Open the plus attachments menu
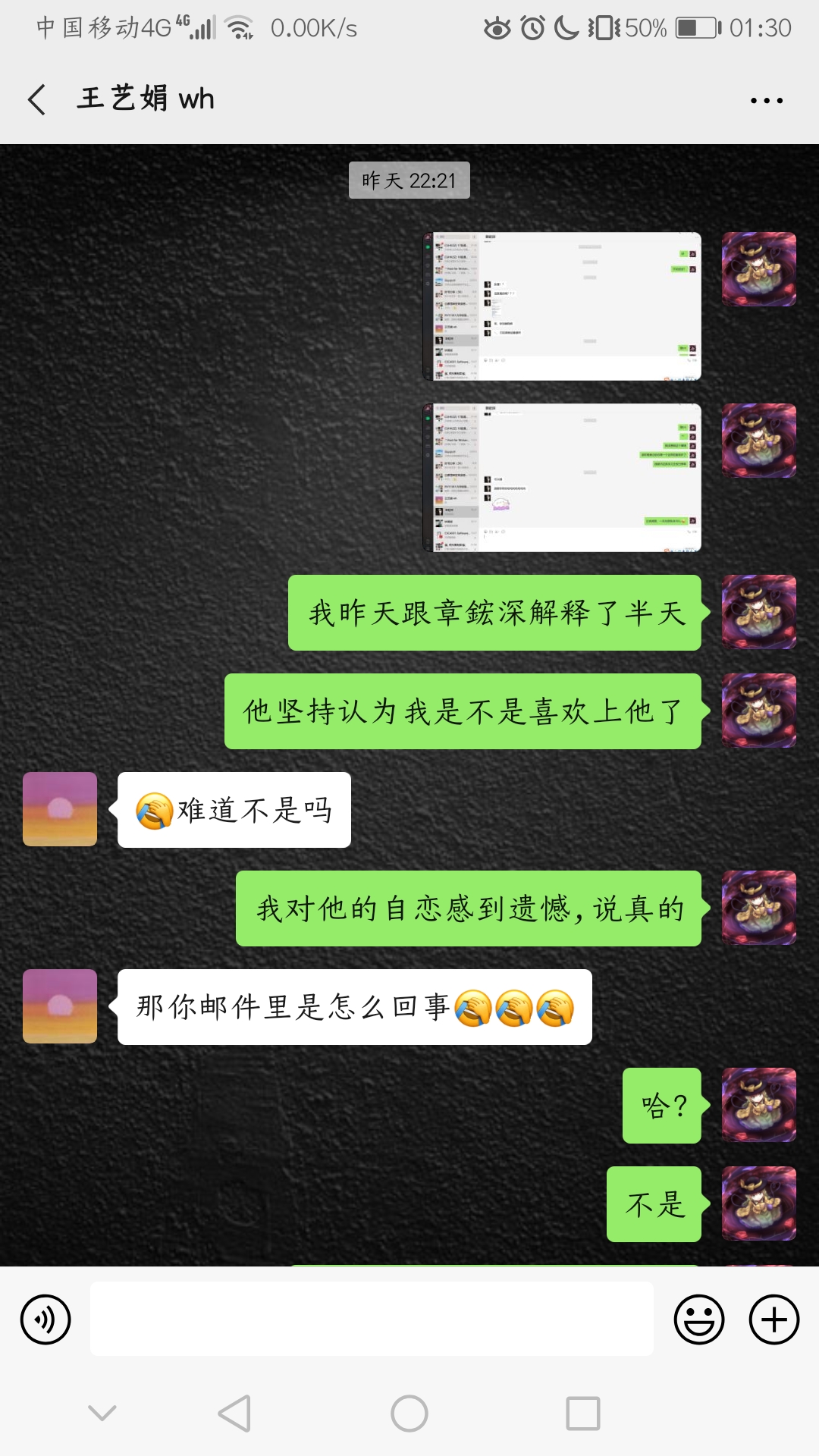 [x=773, y=1319]
